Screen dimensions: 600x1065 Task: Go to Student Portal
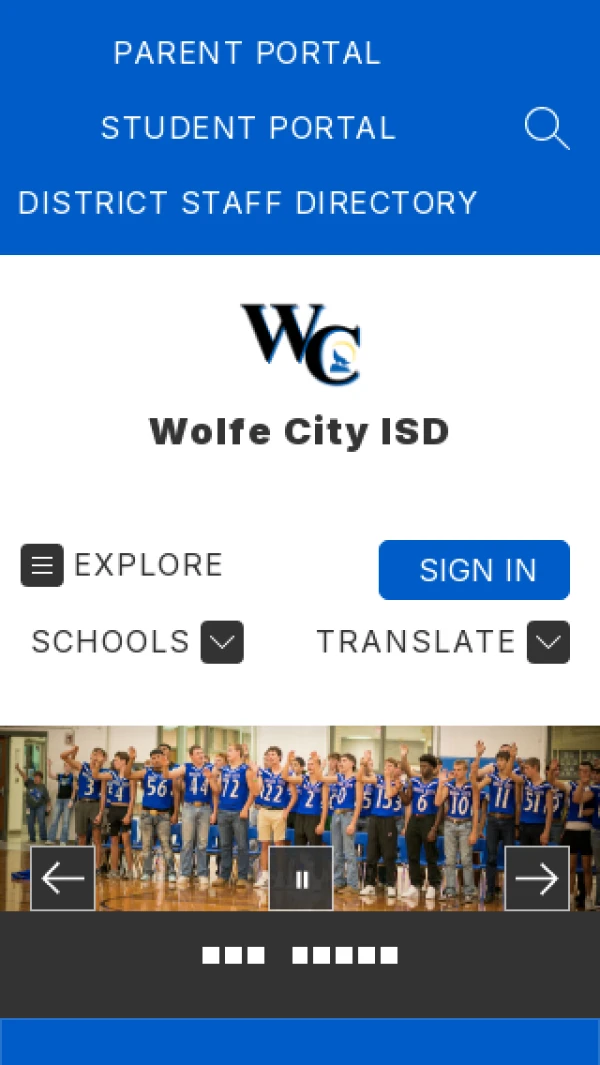pyautogui.click(x=248, y=128)
